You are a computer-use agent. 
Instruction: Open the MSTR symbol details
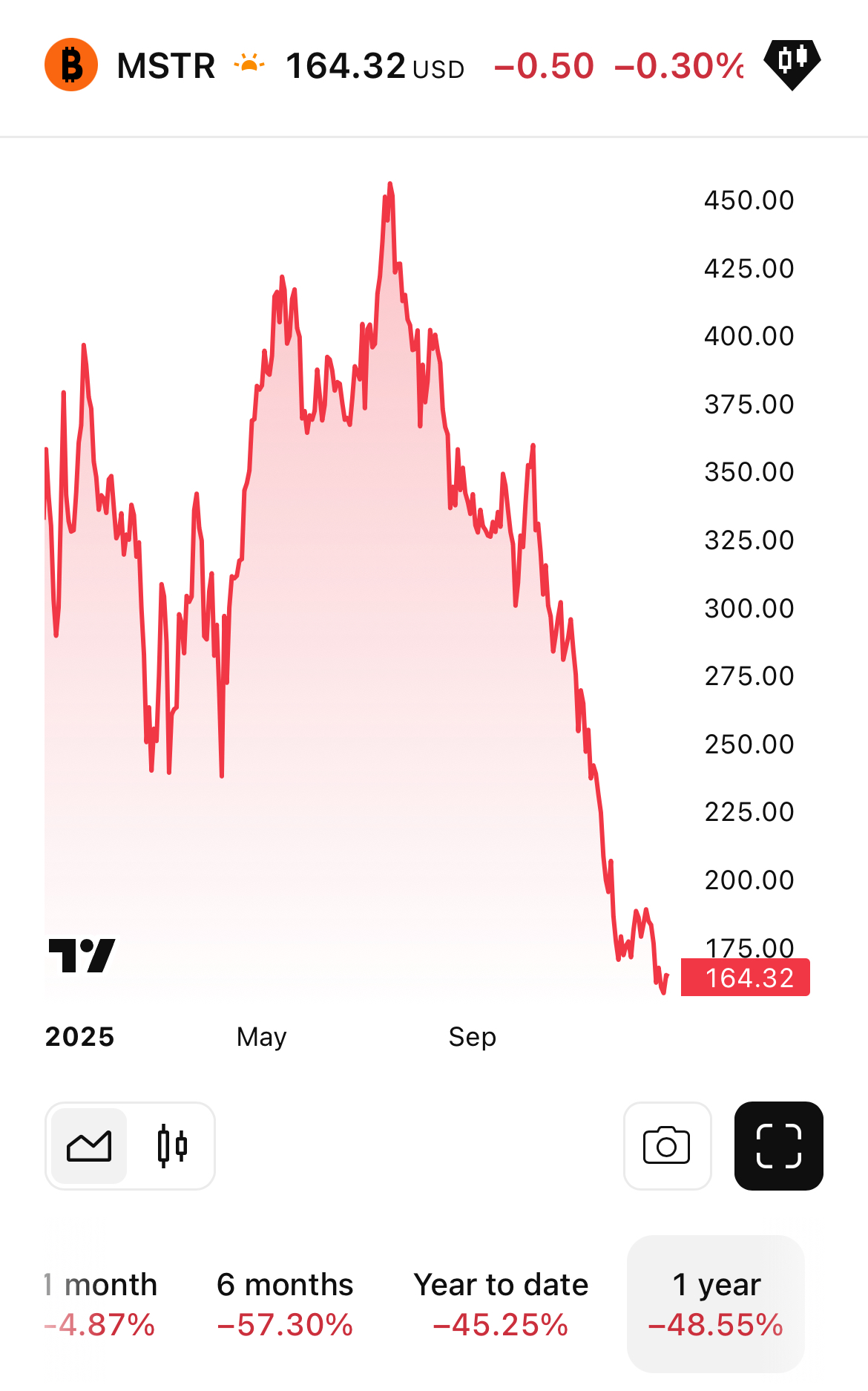click(165, 66)
